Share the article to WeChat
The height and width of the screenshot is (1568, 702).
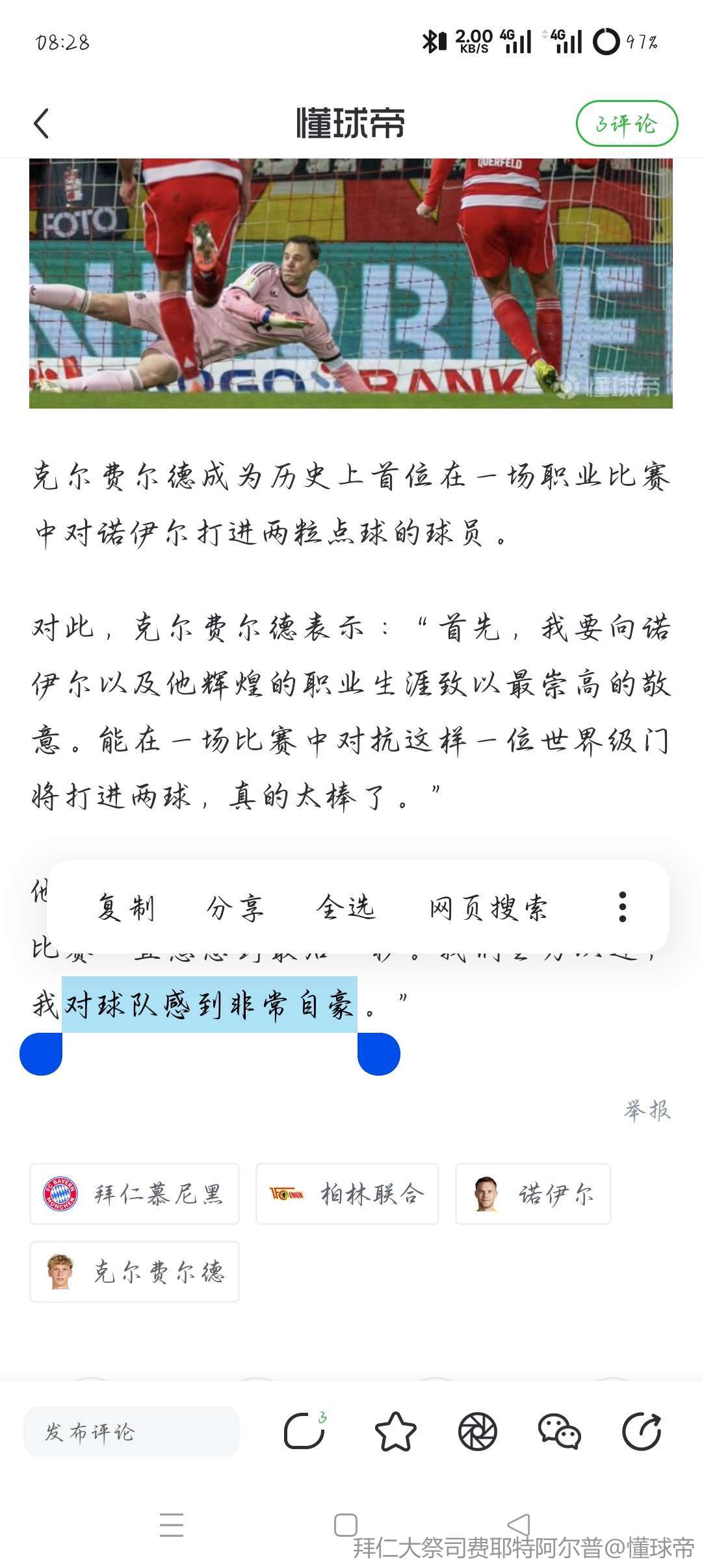point(559,1432)
